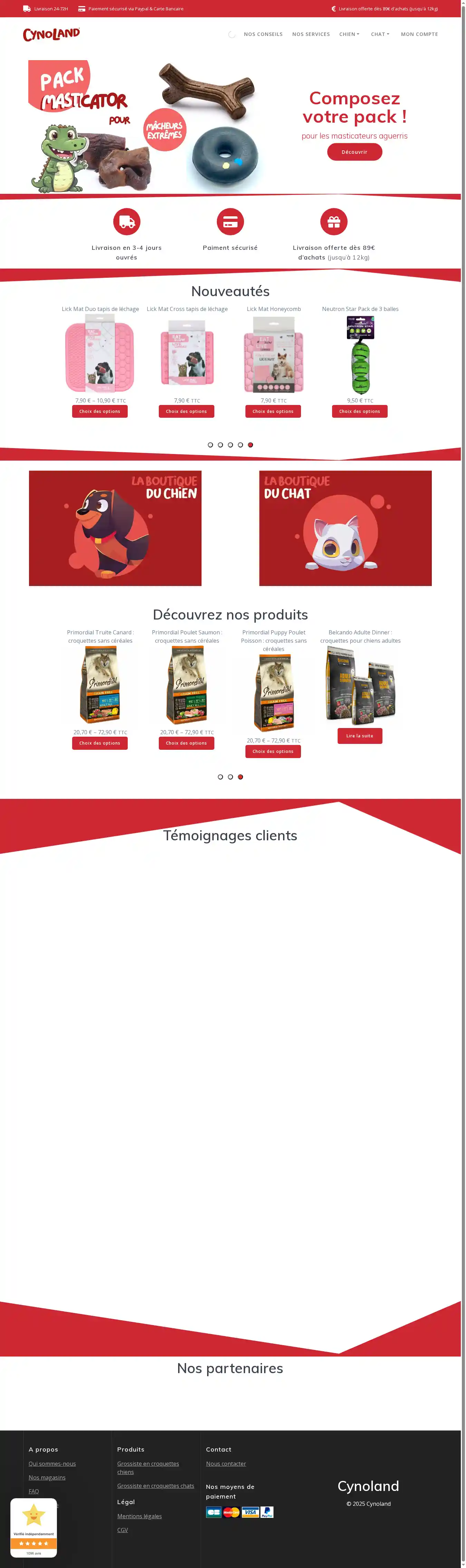The width and height of the screenshot is (466, 1568).
Task: Choose options for Primordial Truite Canard
Action: click(100, 743)
